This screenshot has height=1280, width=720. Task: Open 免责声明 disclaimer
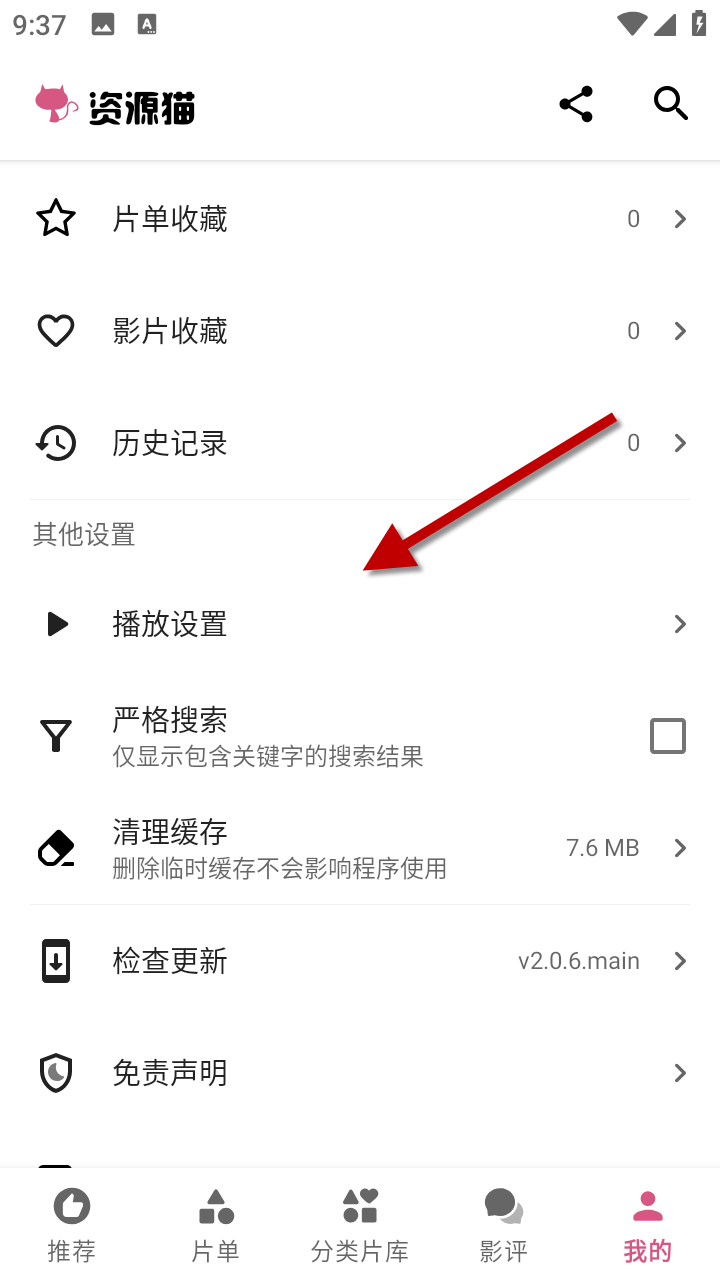360,1073
